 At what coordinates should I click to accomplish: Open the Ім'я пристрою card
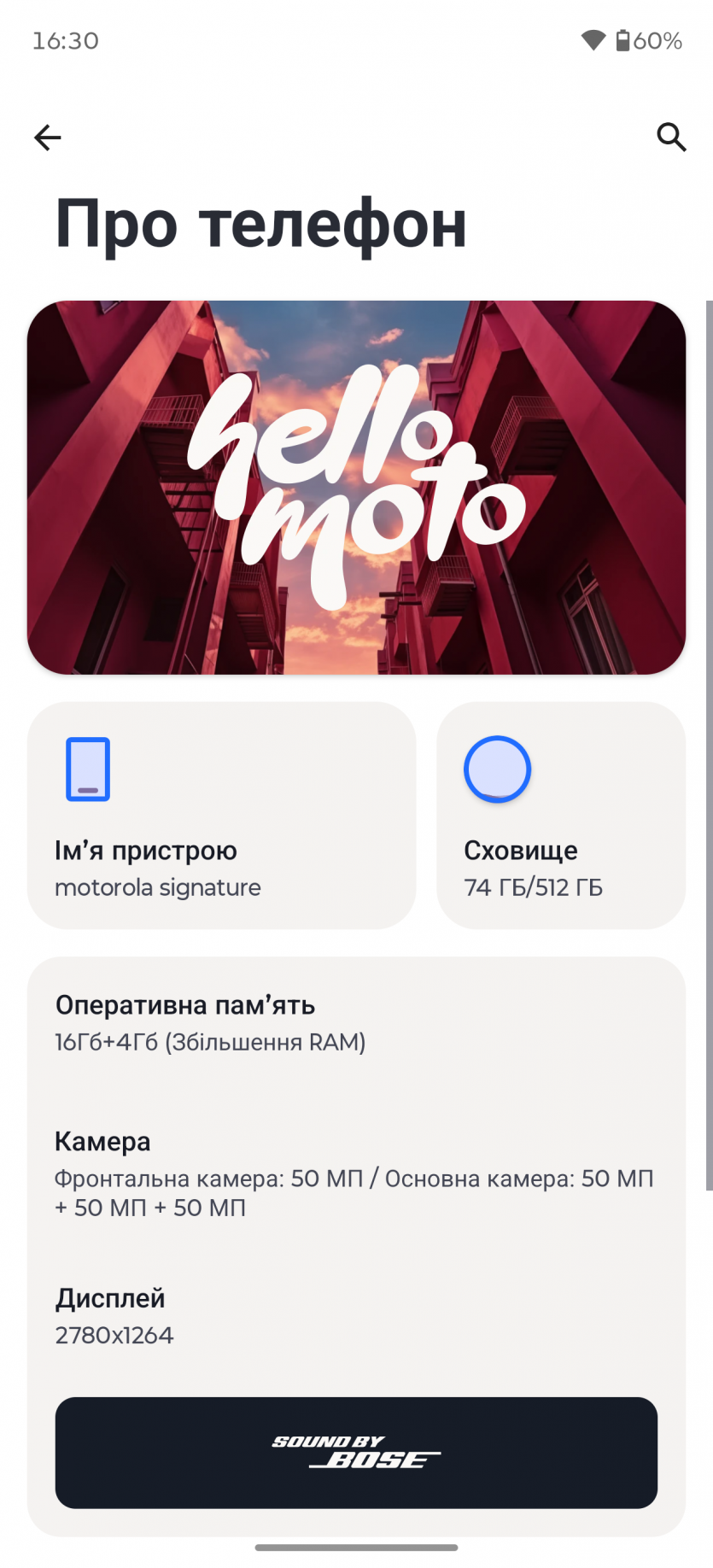[221, 816]
